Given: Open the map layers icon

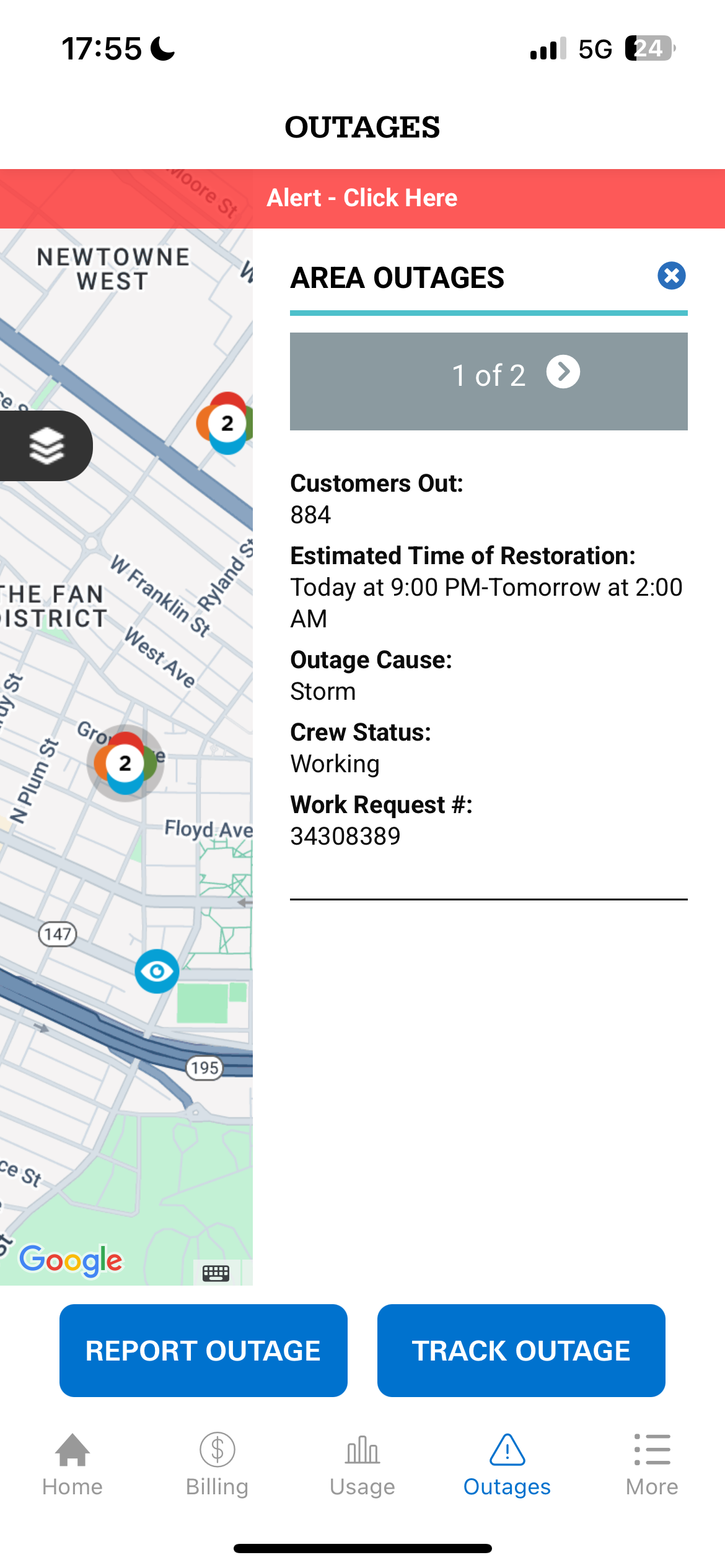Looking at the screenshot, I should pos(46,446).
